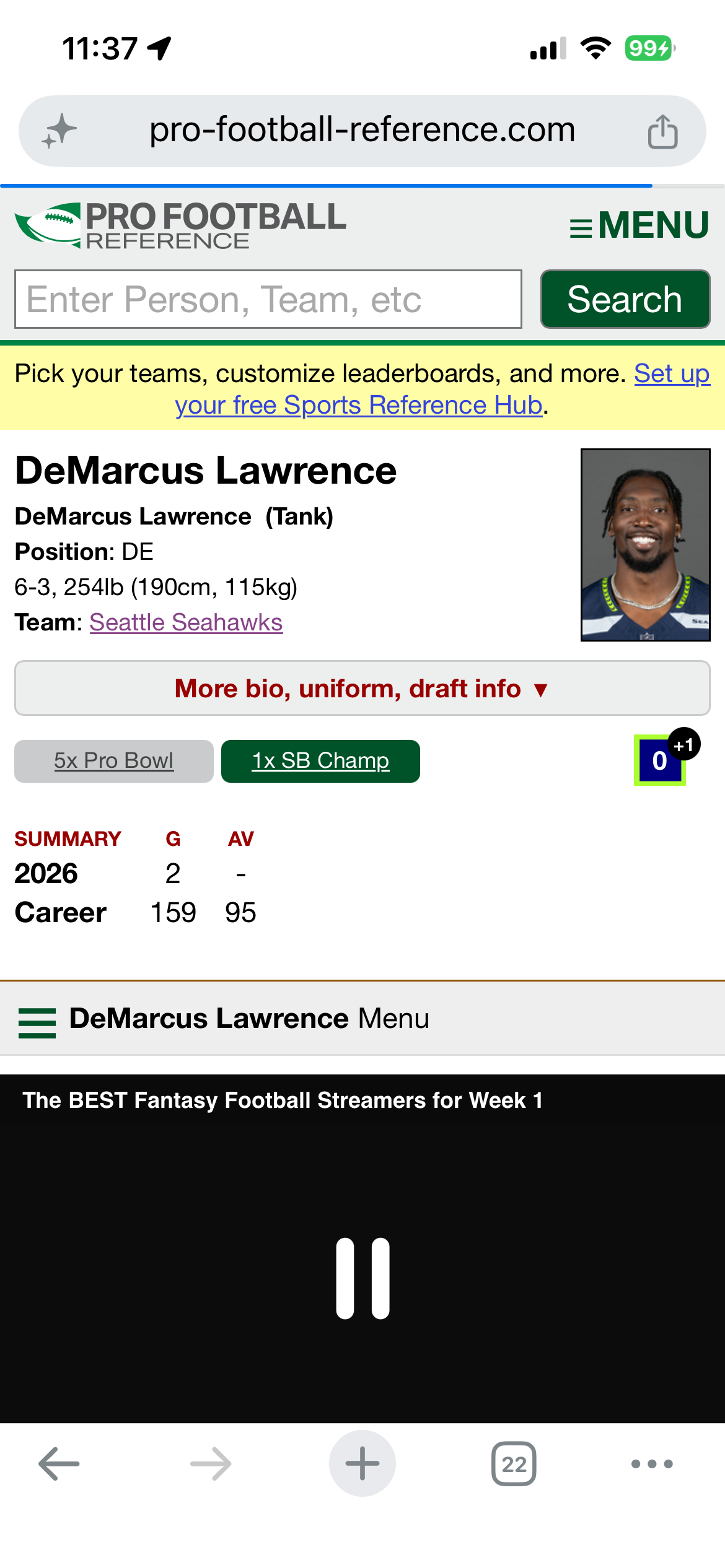Viewport: 725px width, 1568px height.
Task: View the 1x SB Champ badge
Action: click(x=320, y=761)
